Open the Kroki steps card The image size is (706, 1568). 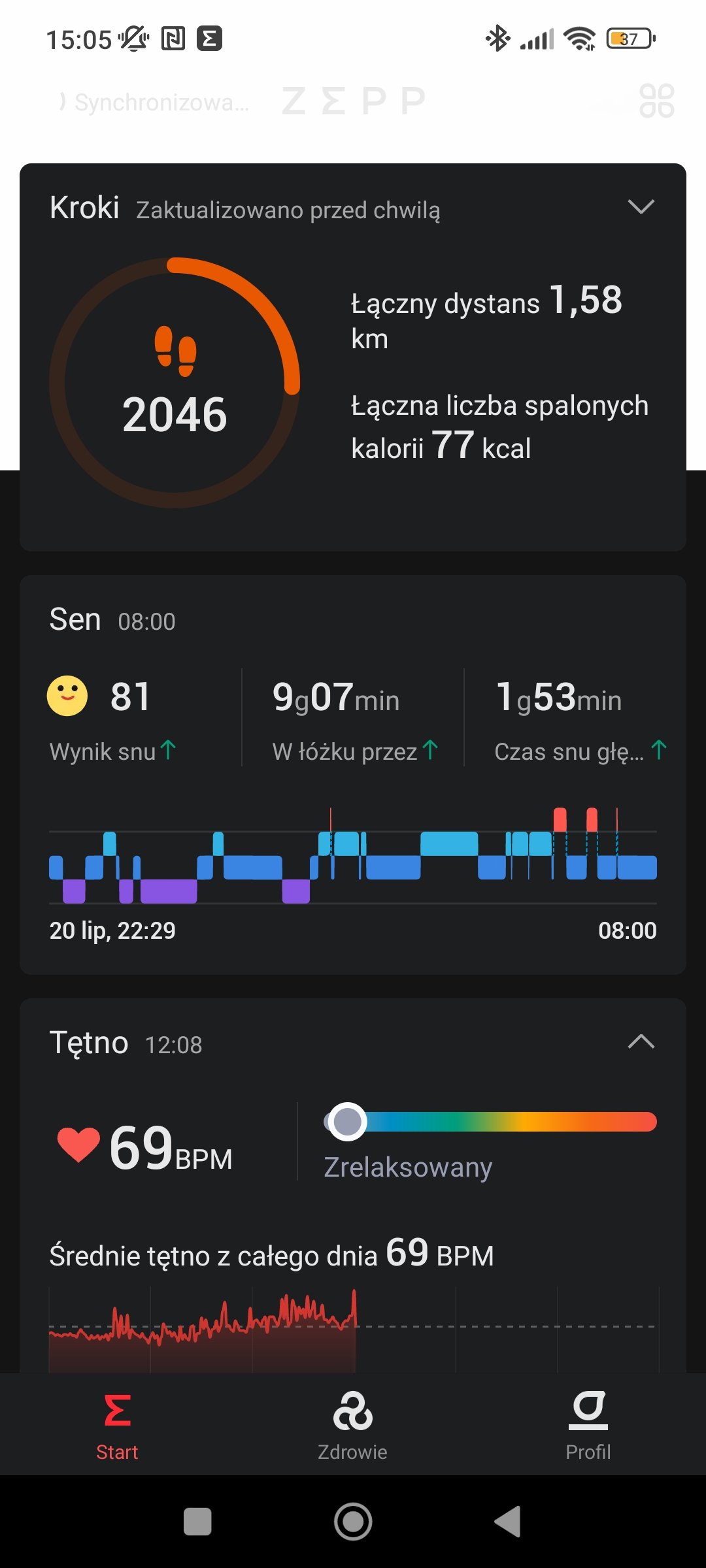353,357
